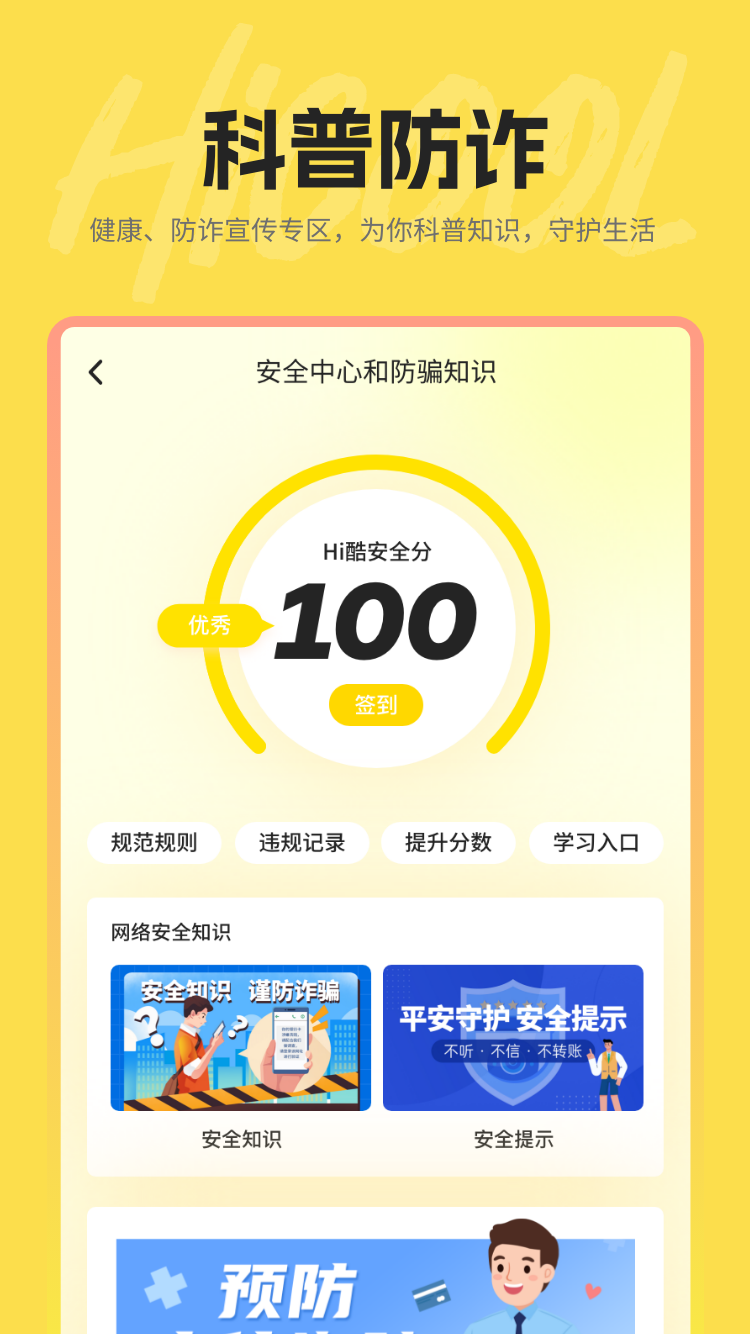Tap the 安全提示 caption below right banner

512,1138
